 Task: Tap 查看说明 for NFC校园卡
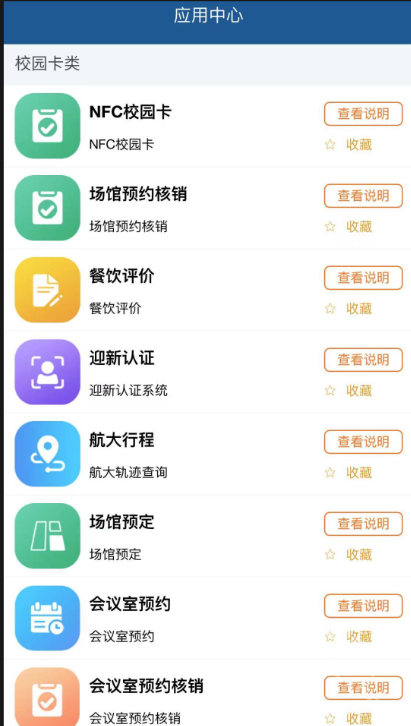click(363, 114)
